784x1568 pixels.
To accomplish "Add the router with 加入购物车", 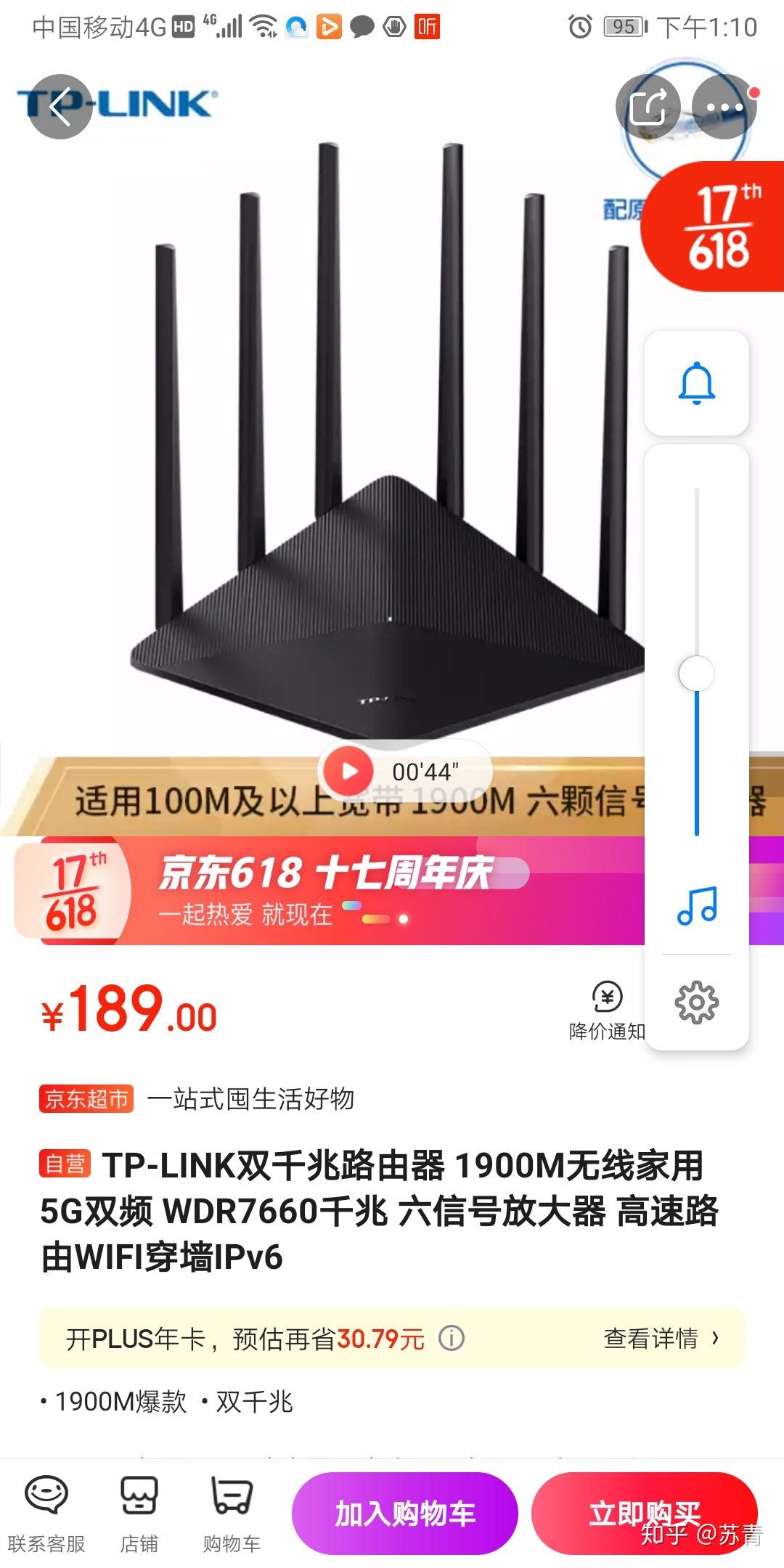I will coord(404,1513).
